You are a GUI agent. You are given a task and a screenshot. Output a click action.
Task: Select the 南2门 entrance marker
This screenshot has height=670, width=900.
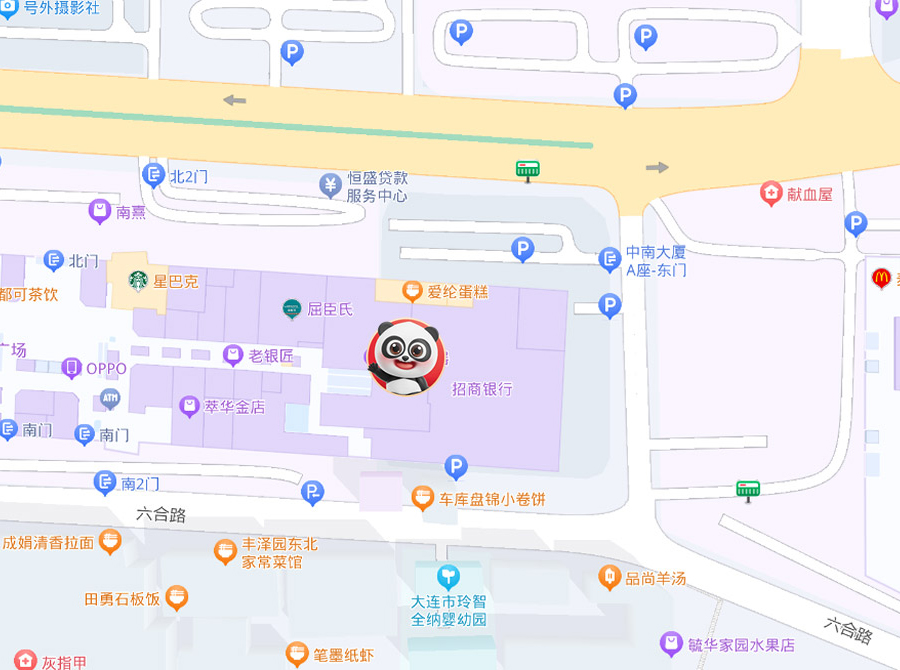[x=106, y=483]
